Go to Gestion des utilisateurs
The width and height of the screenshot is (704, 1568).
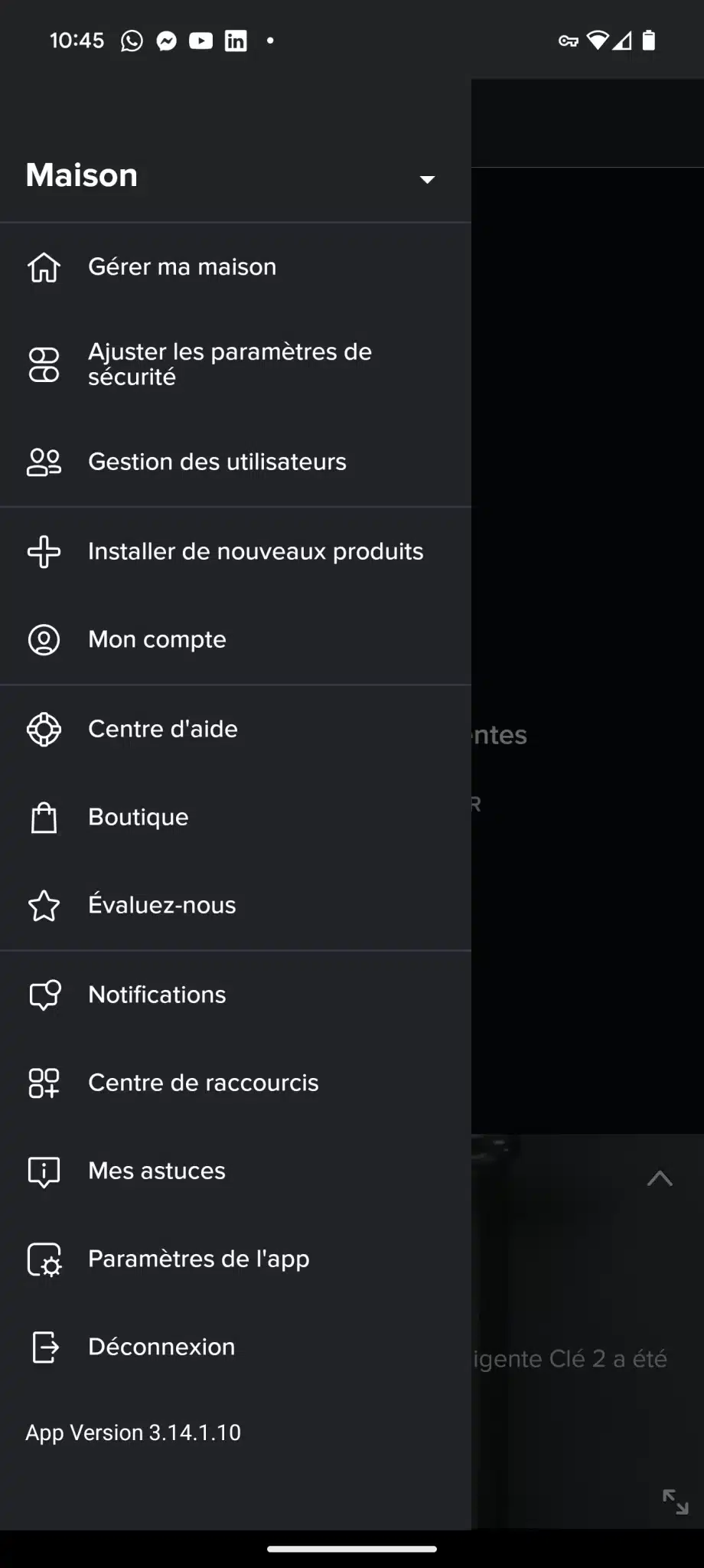(236, 462)
